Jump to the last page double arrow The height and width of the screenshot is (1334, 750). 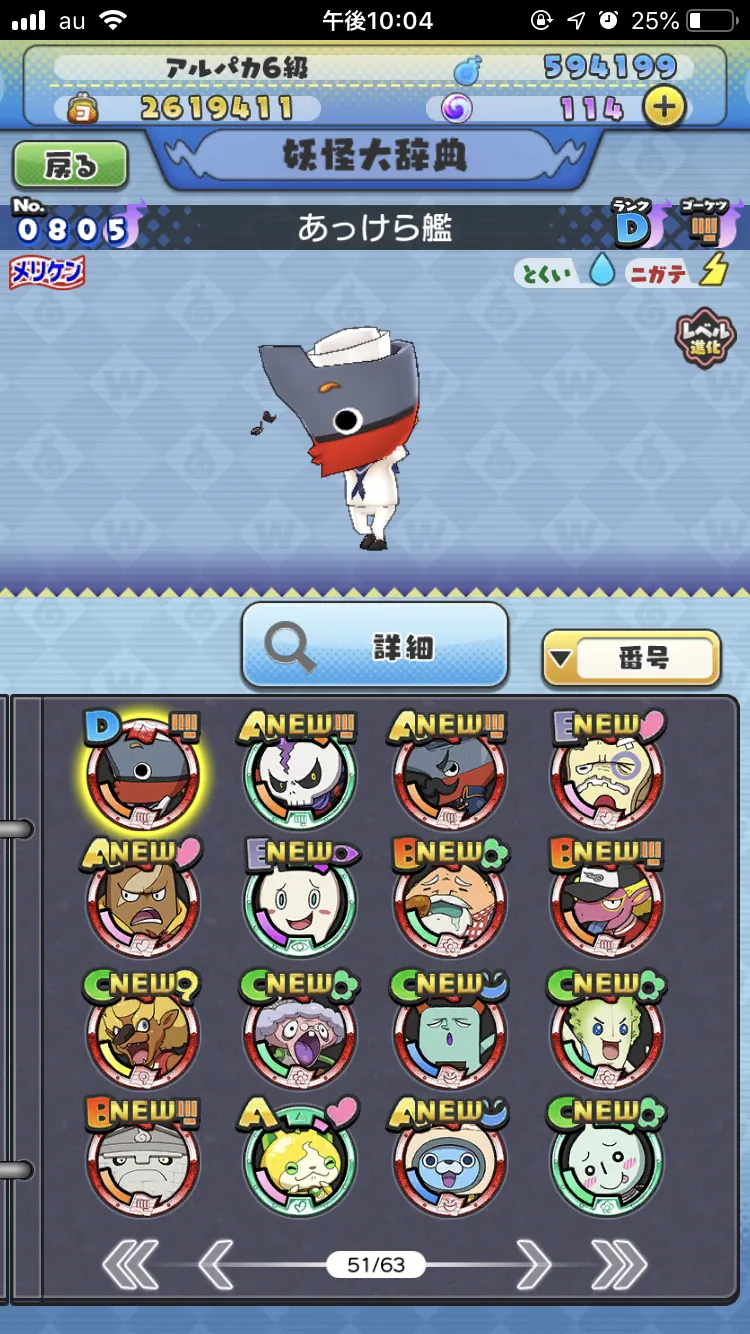(618, 1264)
